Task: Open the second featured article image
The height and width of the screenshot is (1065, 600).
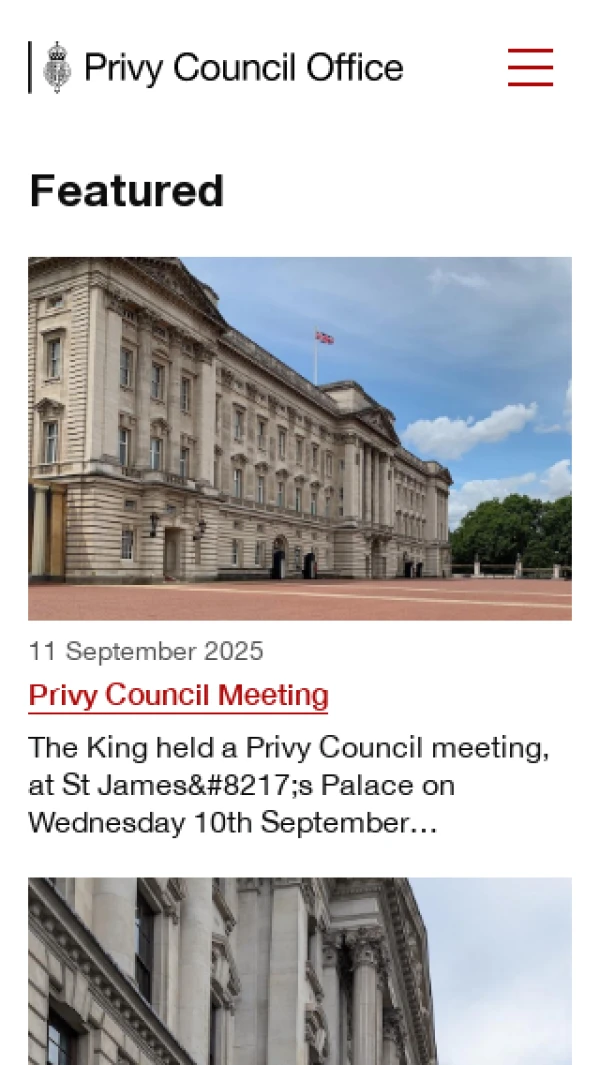Action: point(300,970)
